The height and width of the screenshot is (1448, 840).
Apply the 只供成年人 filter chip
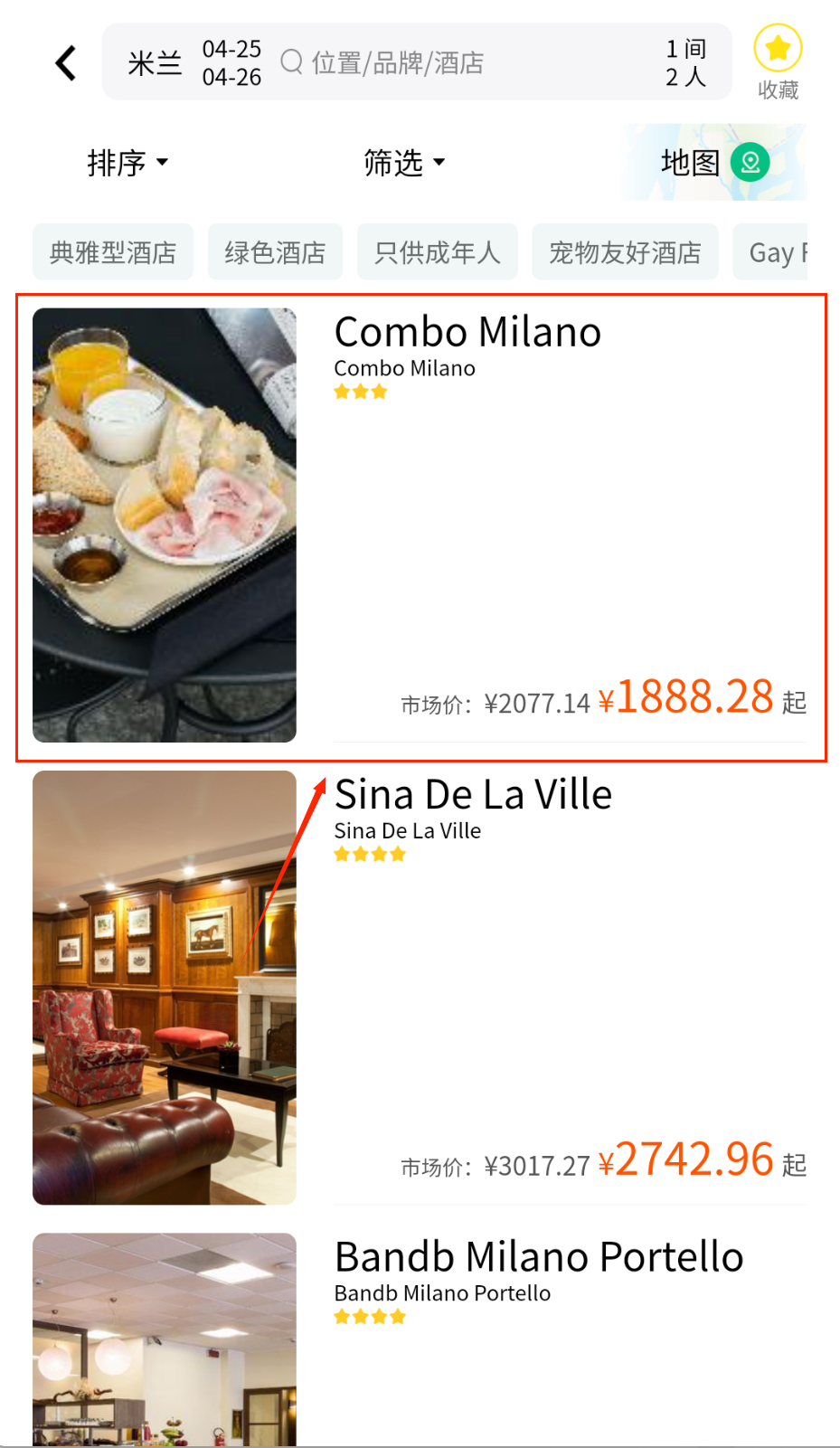[438, 252]
